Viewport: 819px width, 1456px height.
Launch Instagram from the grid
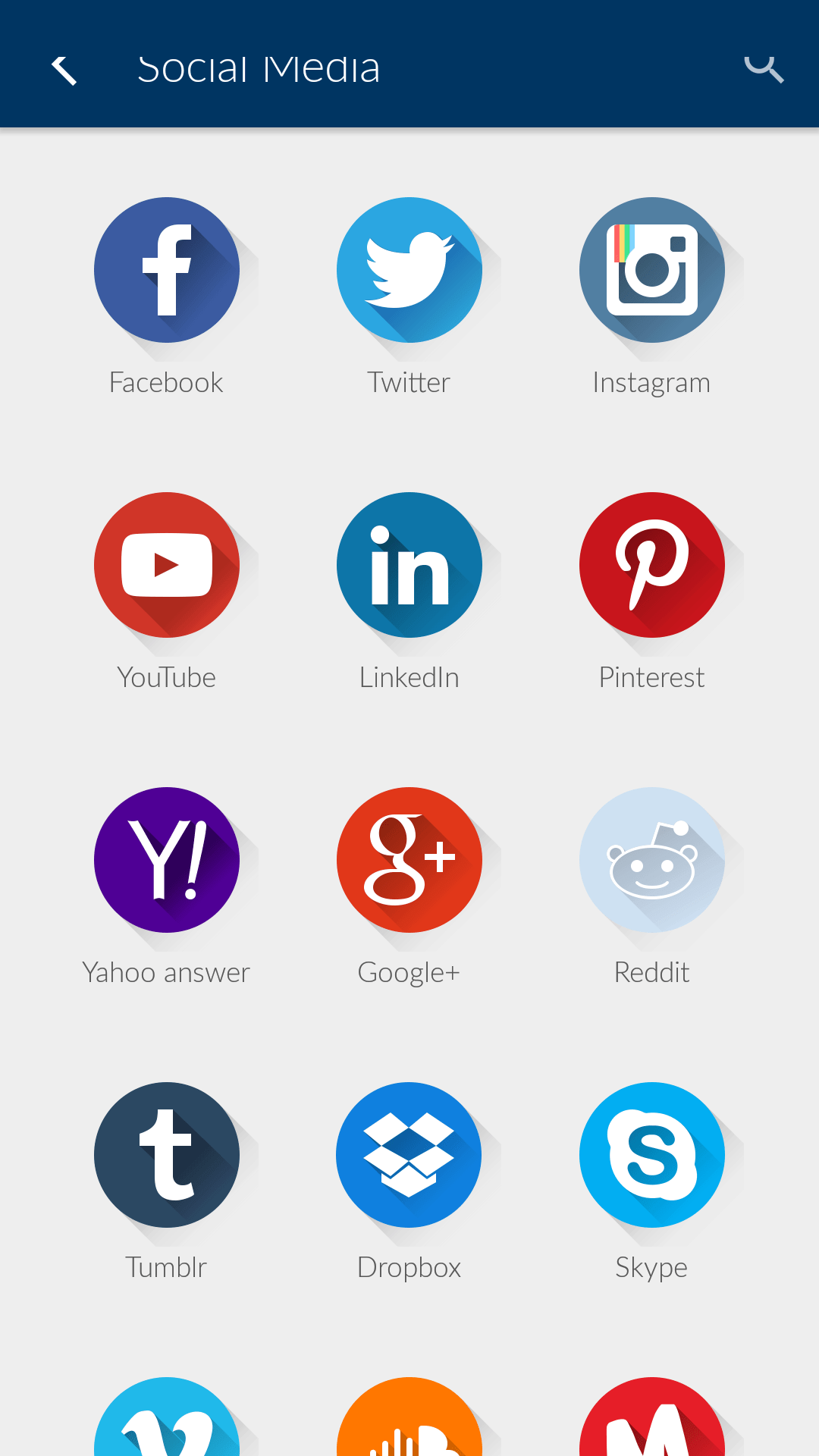(x=652, y=270)
